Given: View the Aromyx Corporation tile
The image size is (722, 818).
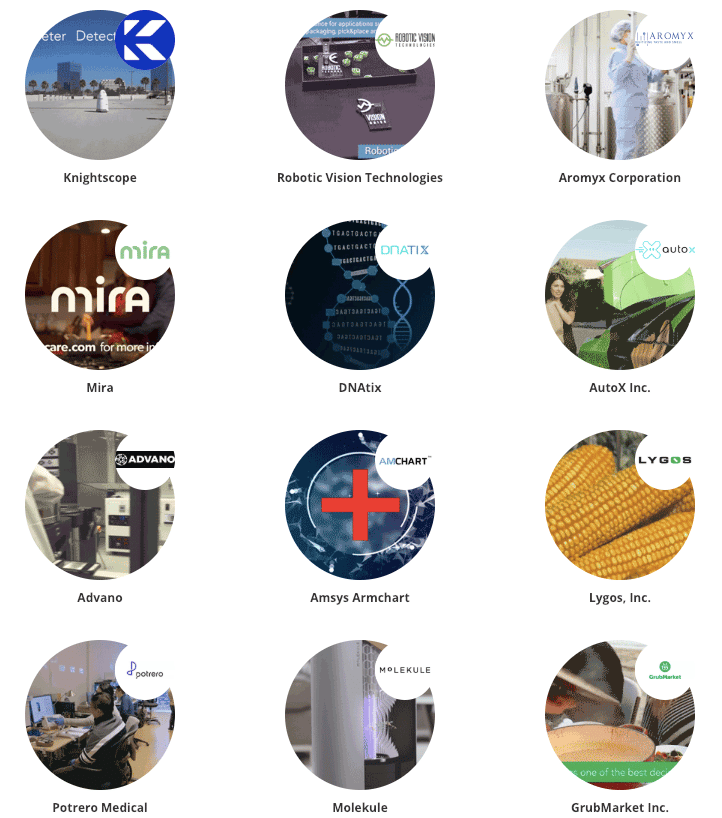Looking at the screenshot, I should click(x=620, y=86).
